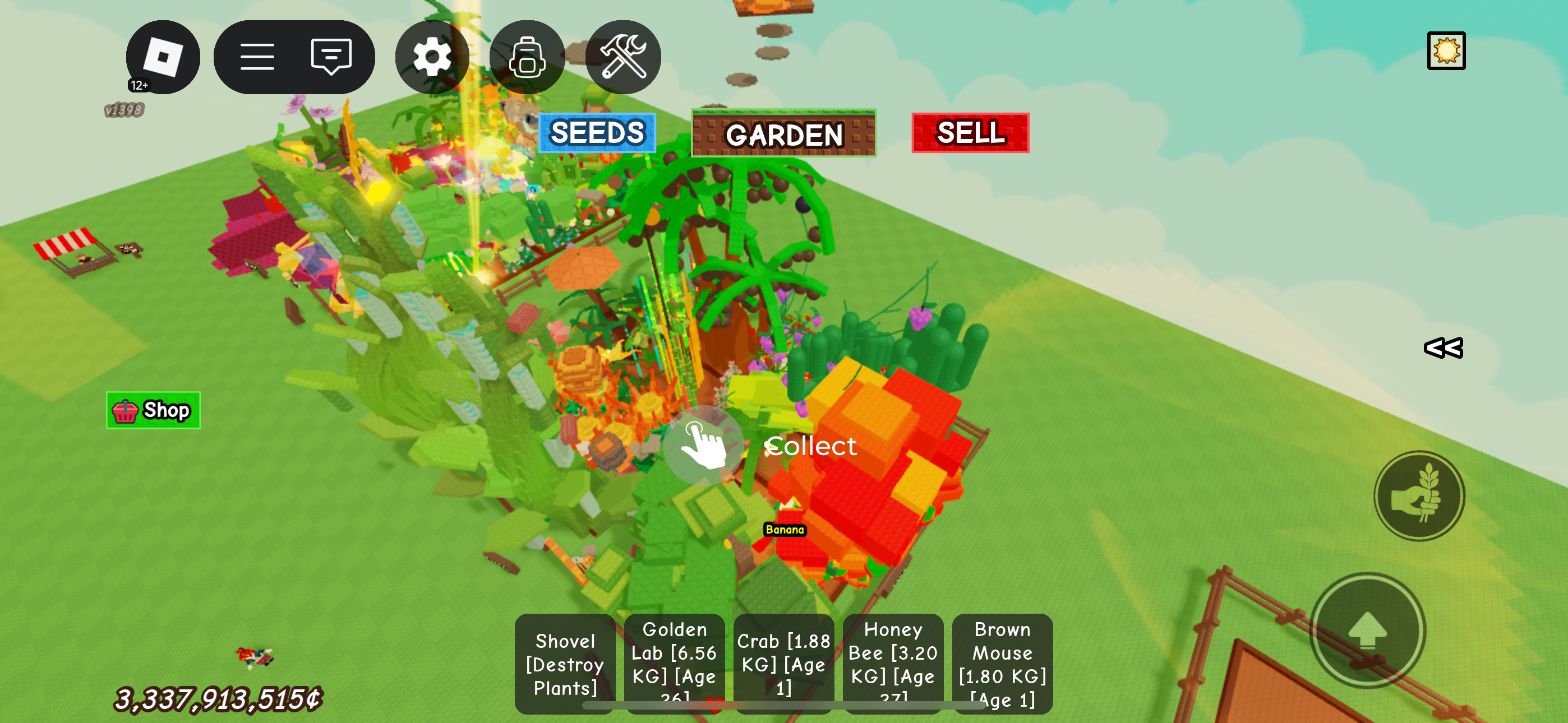Tap the jump button
This screenshot has height=723, width=1568.
click(x=1367, y=630)
